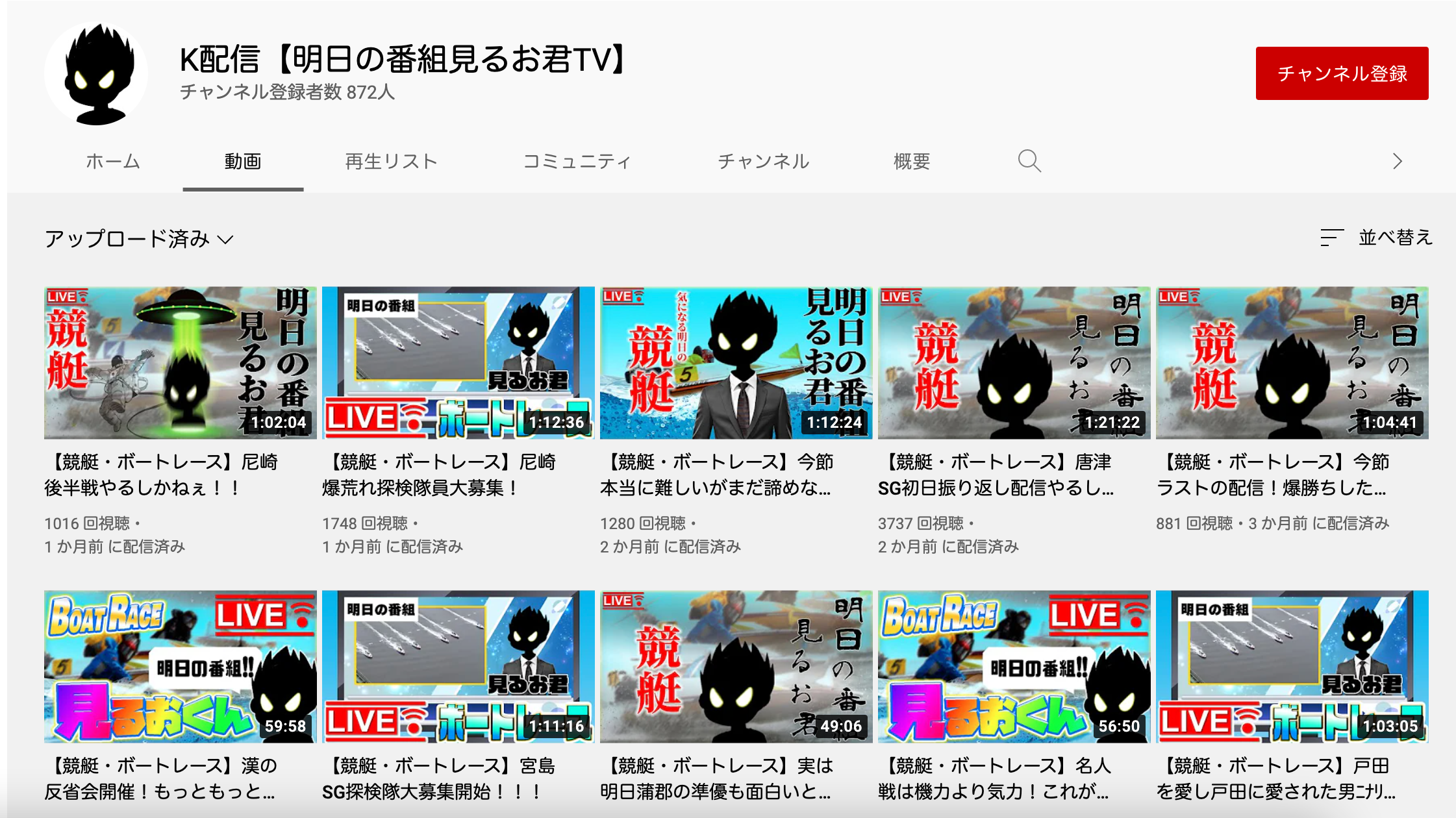Open the 並べ替え sort menu
Image resolution: width=1456 pixels, height=818 pixels.
click(1376, 238)
